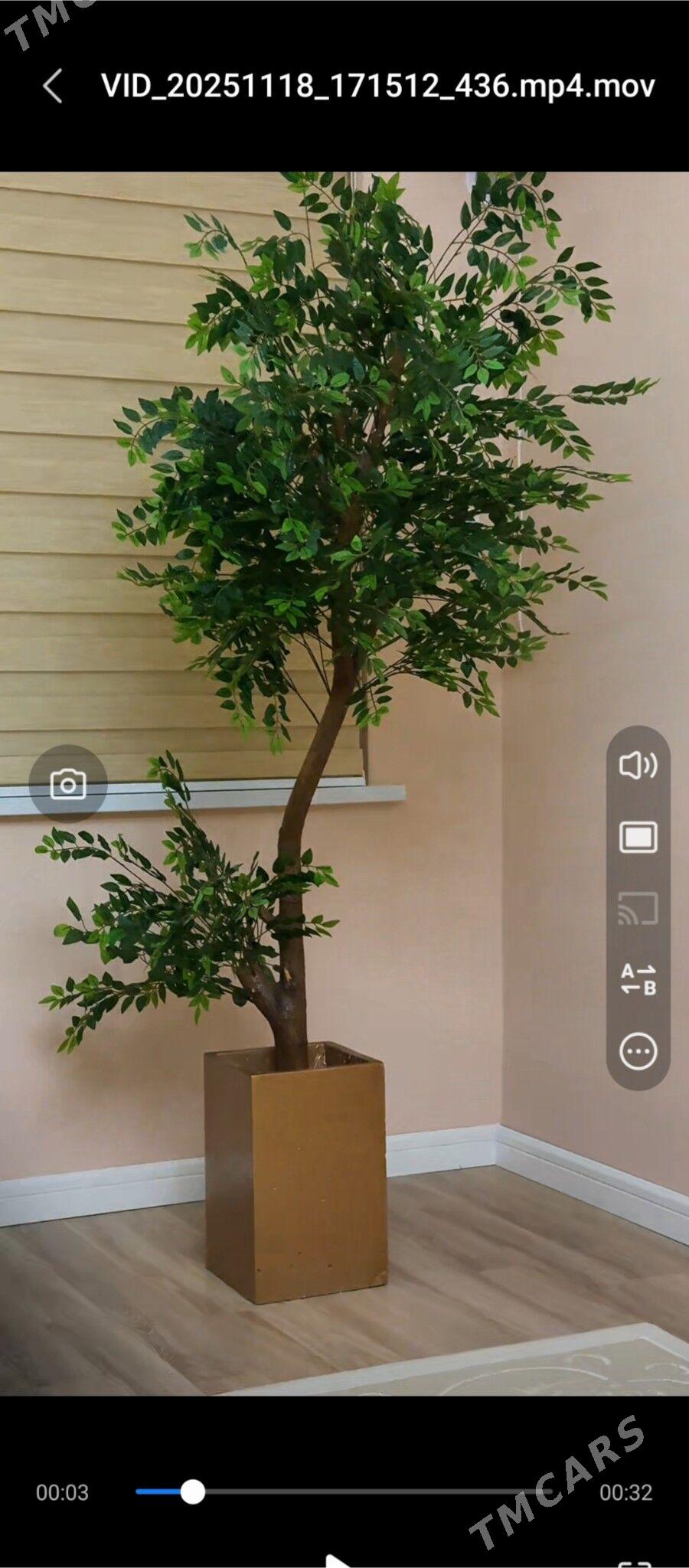Capture a screenshot of the video

coord(67,784)
